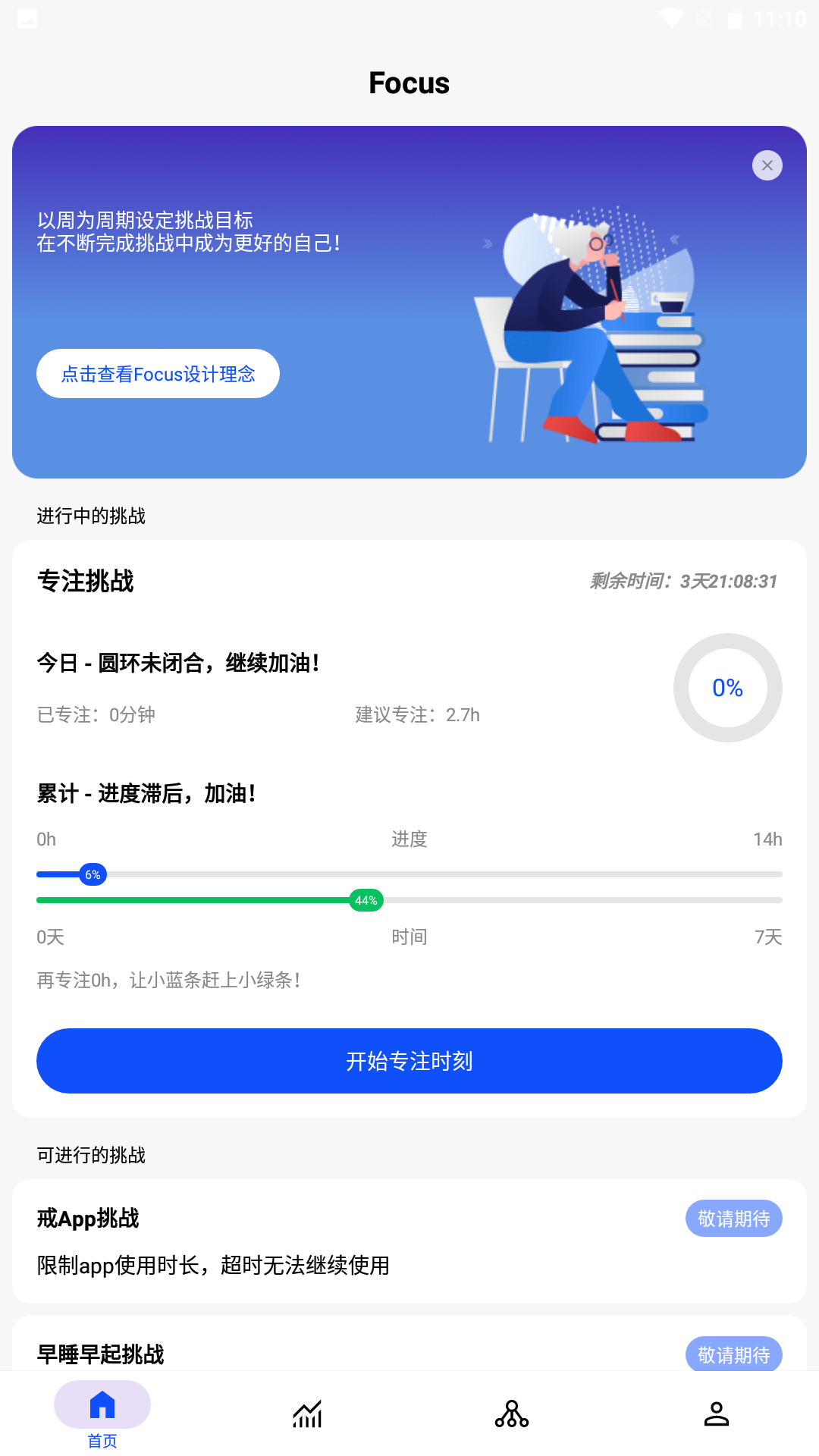Open the 戒App挑战 card
Image resolution: width=819 pixels, height=1456 pixels.
click(88, 1219)
